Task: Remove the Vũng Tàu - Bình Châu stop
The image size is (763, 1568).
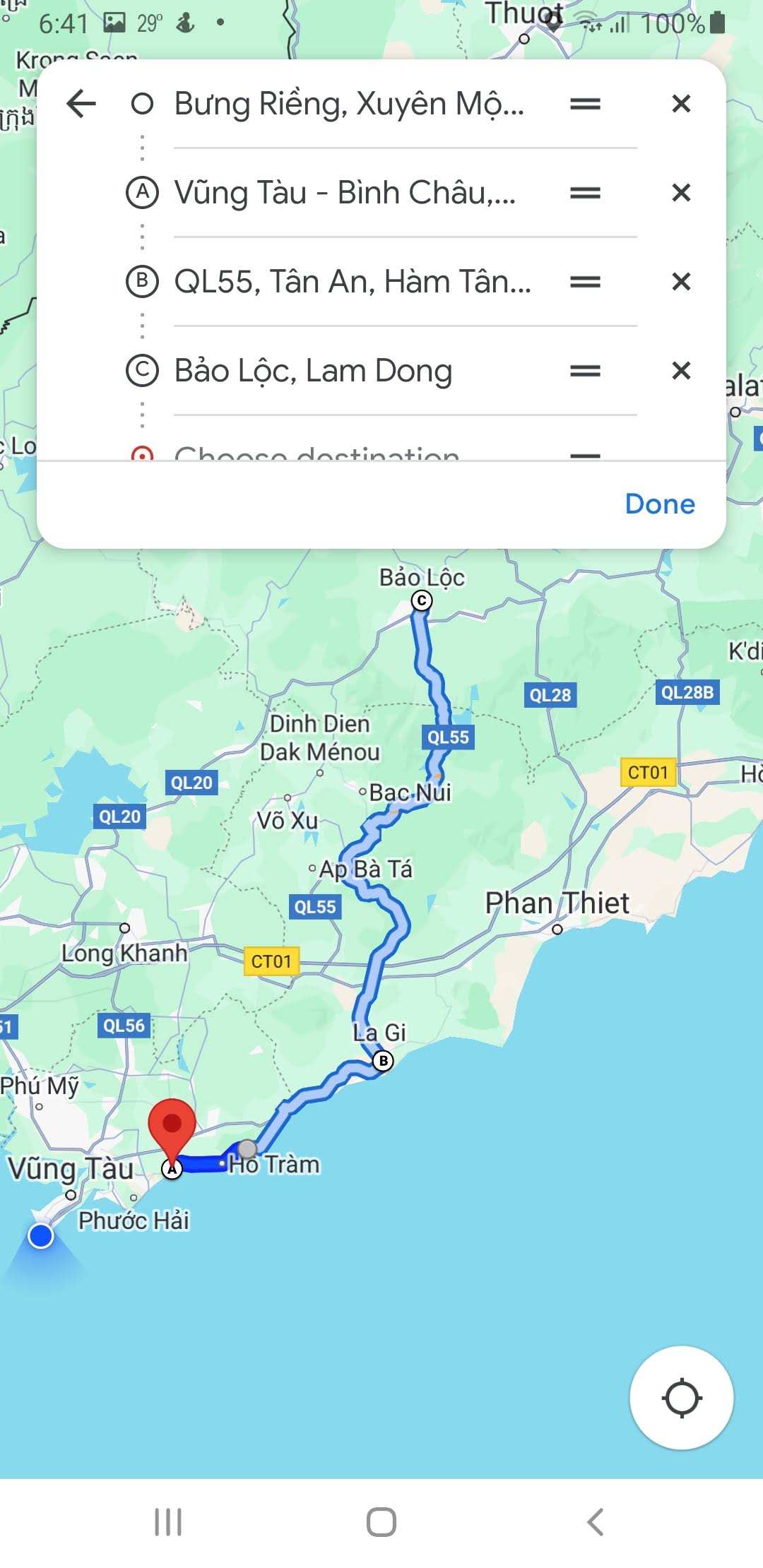Action: [681, 193]
